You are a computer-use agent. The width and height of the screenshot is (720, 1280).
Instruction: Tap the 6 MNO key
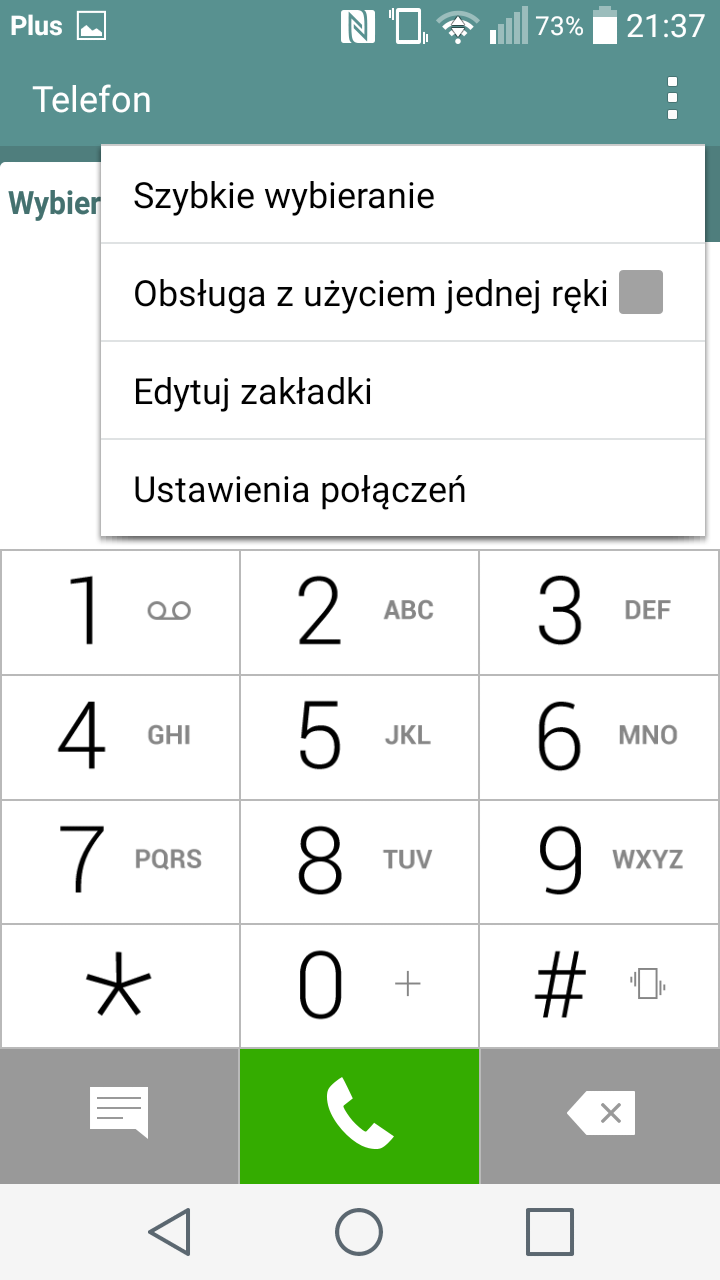[x=600, y=737]
